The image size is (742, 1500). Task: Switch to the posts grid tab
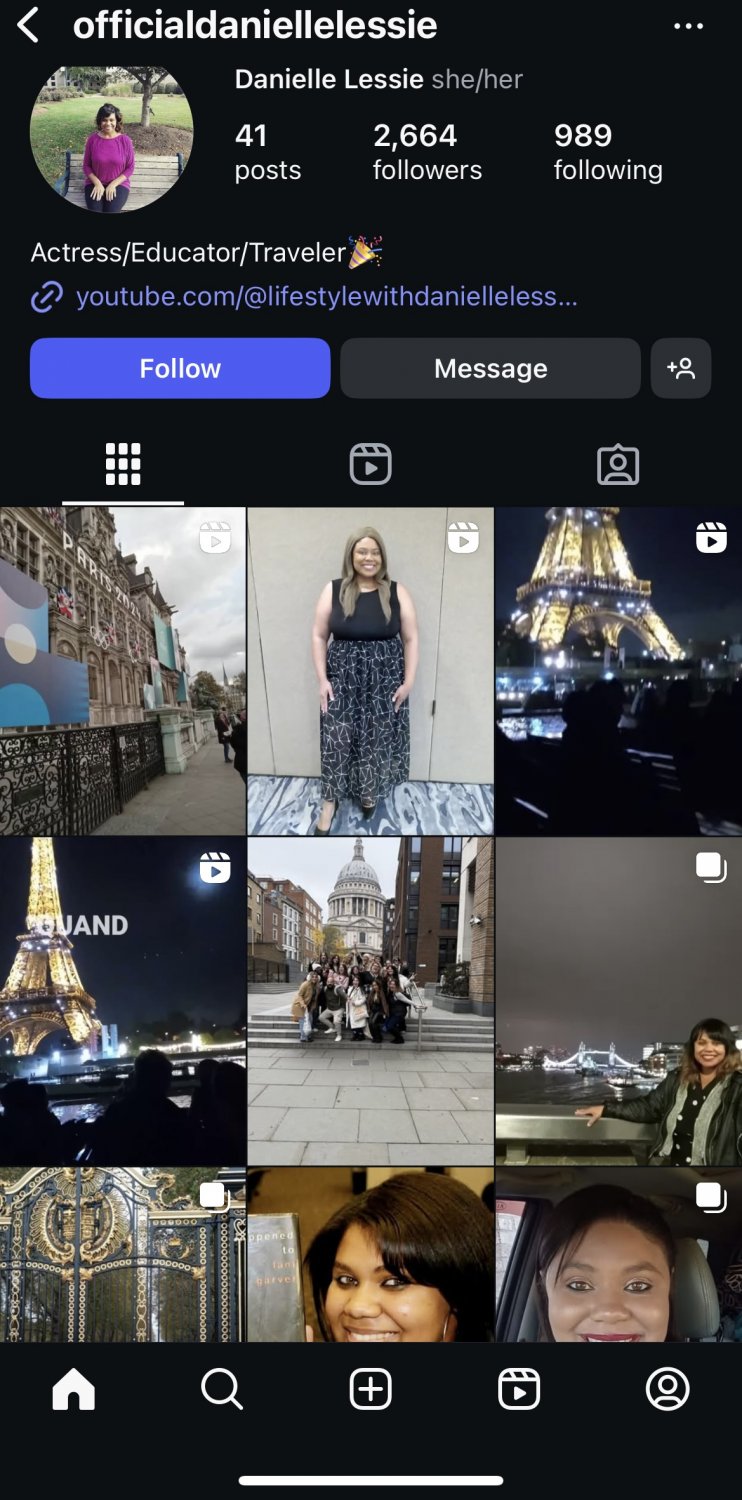(x=123, y=465)
